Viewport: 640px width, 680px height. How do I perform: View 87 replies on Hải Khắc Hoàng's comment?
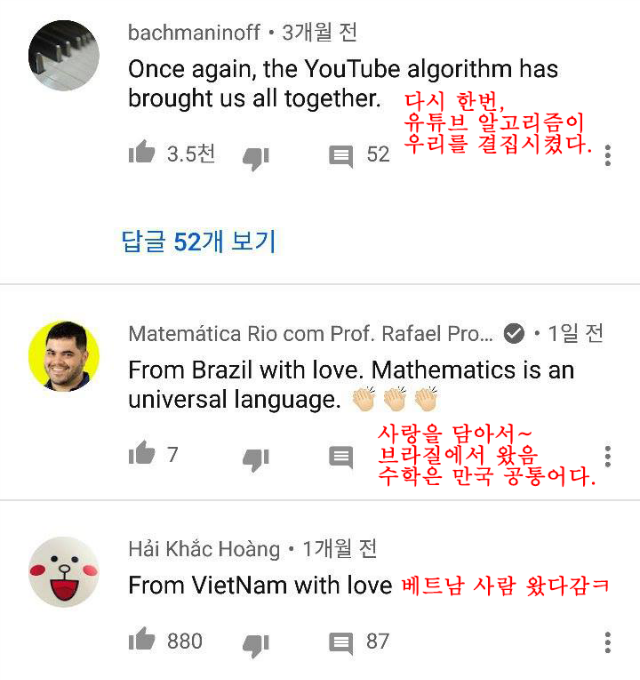(341, 643)
